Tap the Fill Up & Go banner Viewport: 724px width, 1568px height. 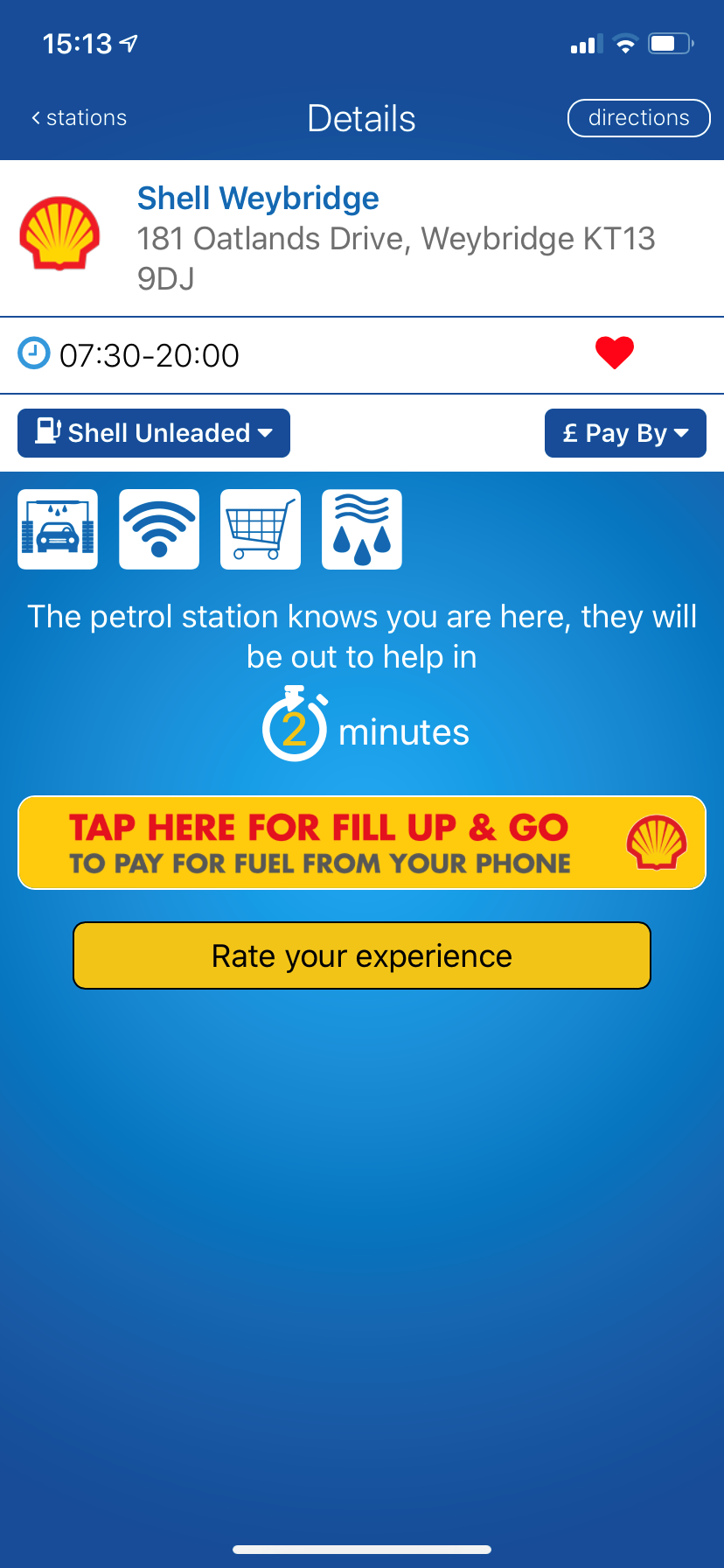(x=362, y=843)
